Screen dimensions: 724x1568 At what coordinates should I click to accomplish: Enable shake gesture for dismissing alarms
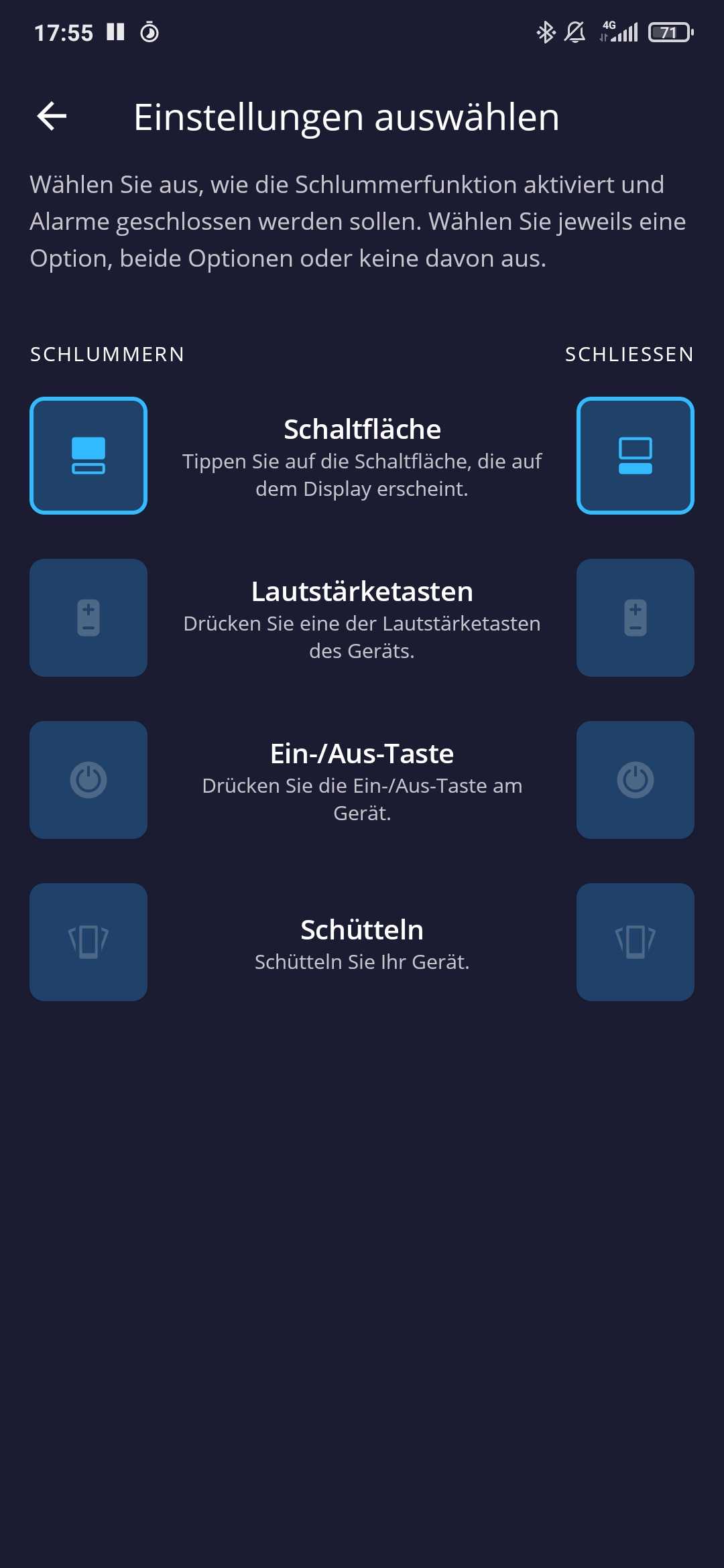tap(635, 942)
